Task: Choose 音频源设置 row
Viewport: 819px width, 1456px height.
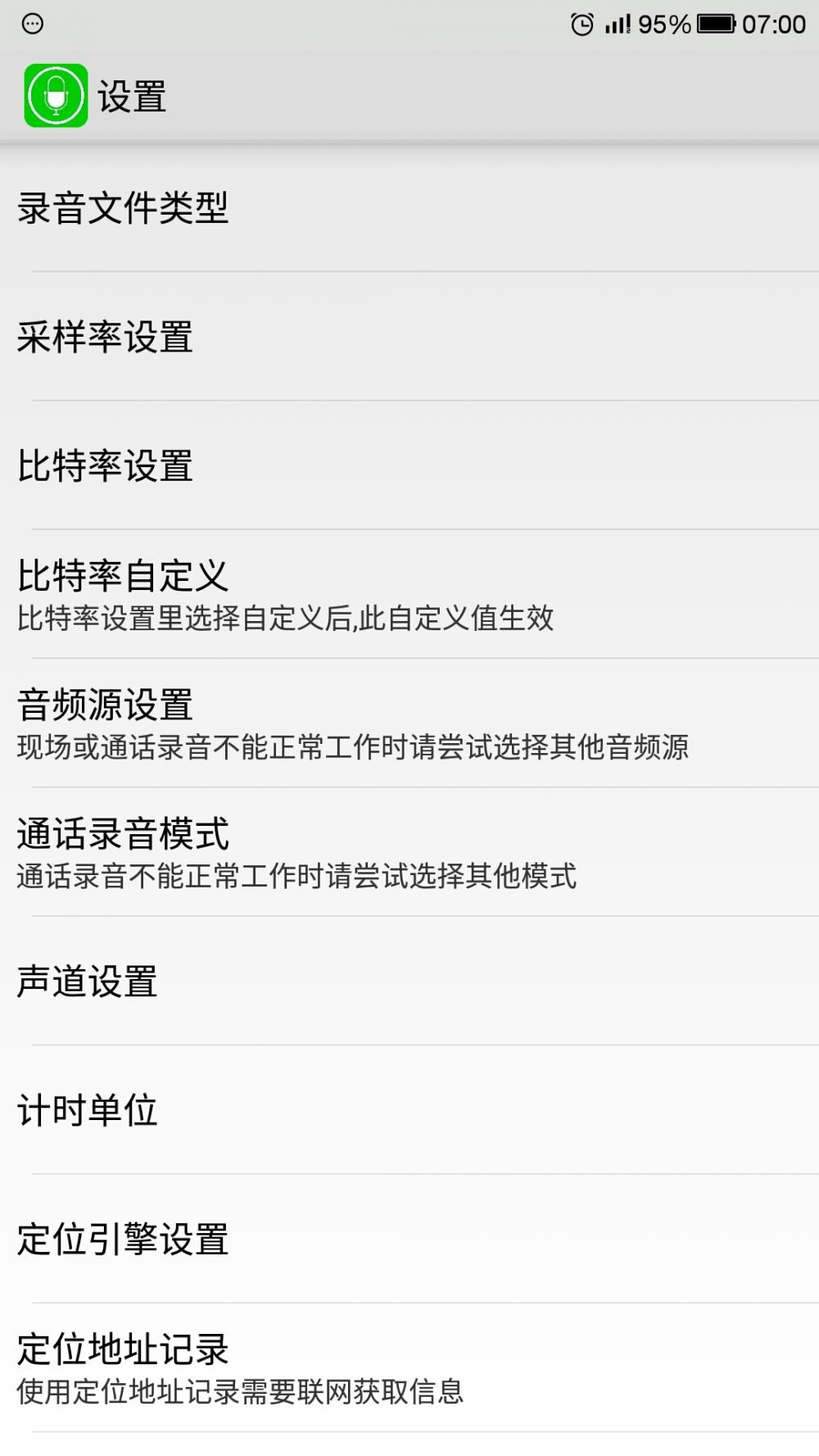Action: [409, 723]
